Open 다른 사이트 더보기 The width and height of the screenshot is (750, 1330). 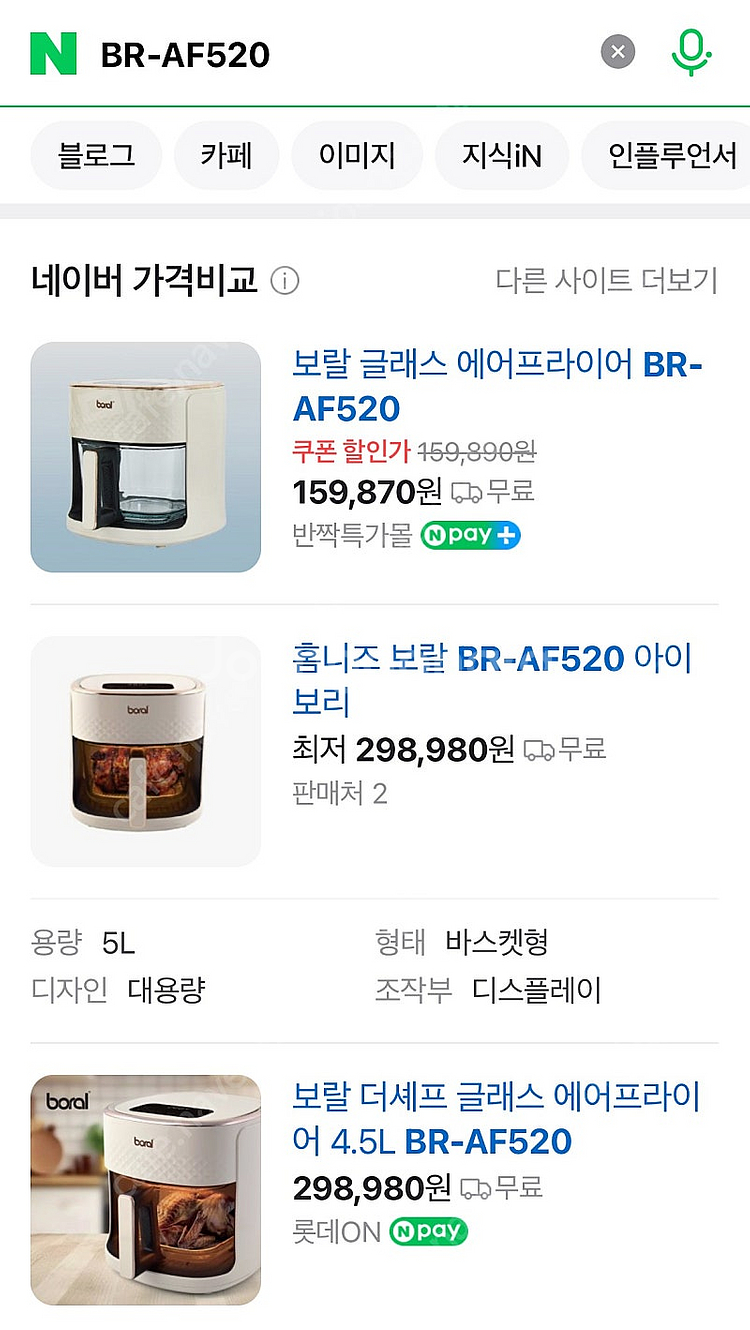coord(607,281)
